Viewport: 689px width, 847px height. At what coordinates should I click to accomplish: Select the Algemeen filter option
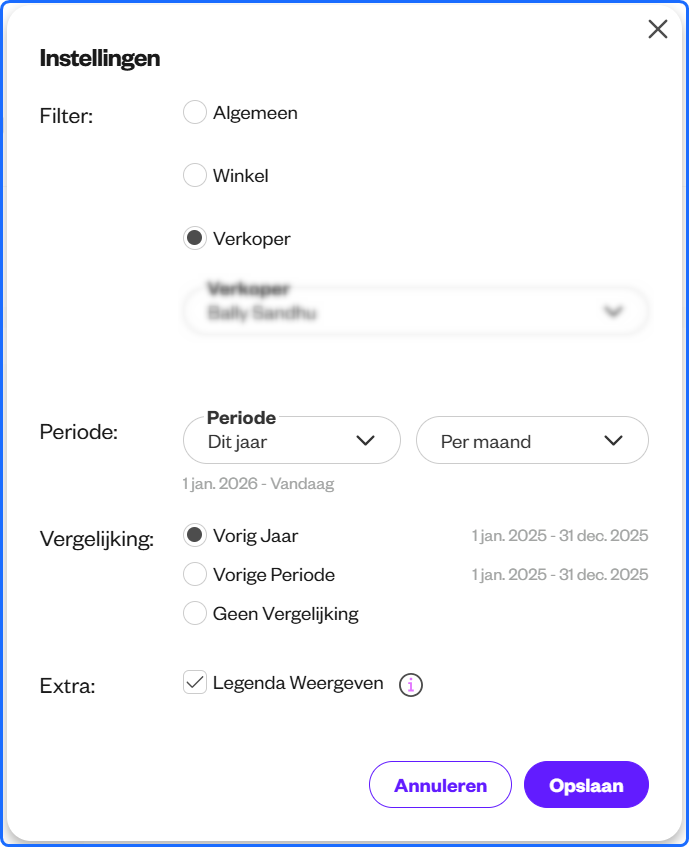pos(194,112)
